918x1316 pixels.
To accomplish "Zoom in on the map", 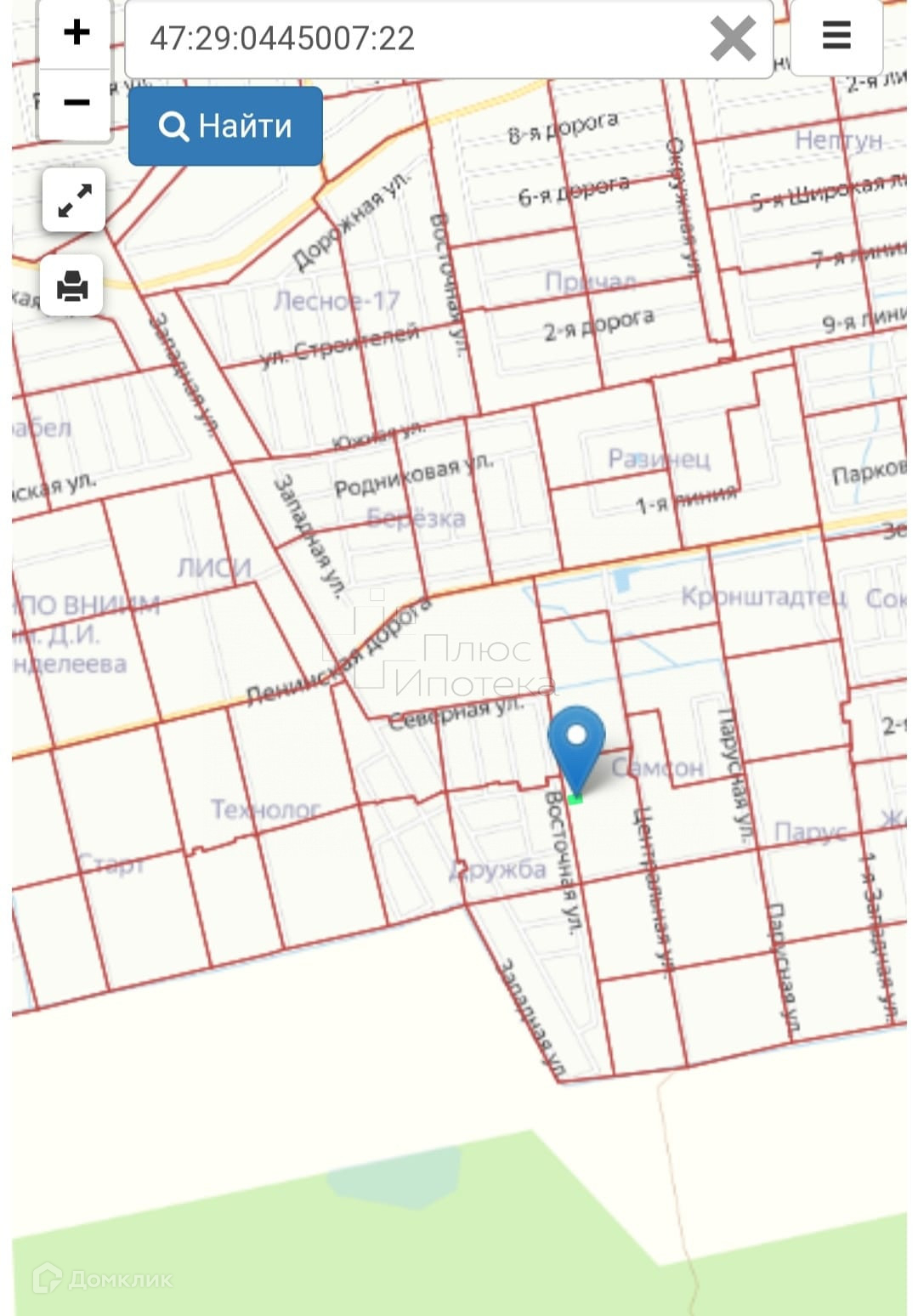I will coord(76,33).
